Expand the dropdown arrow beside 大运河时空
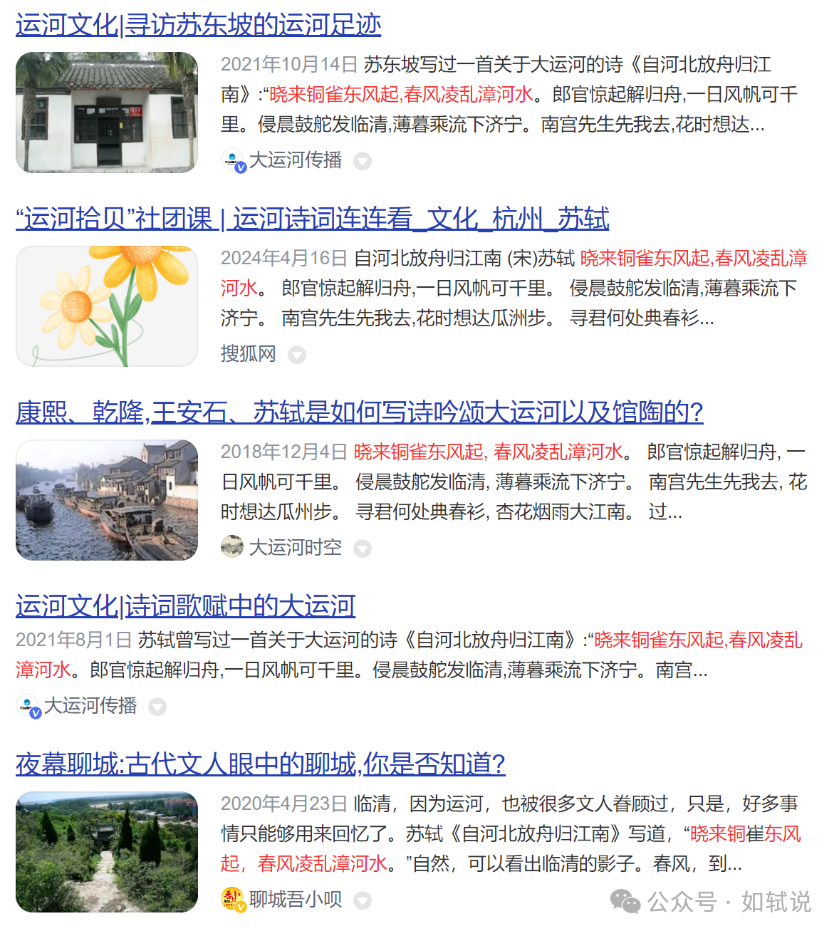This screenshot has height=936, width=839. click(x=363, y=548)
